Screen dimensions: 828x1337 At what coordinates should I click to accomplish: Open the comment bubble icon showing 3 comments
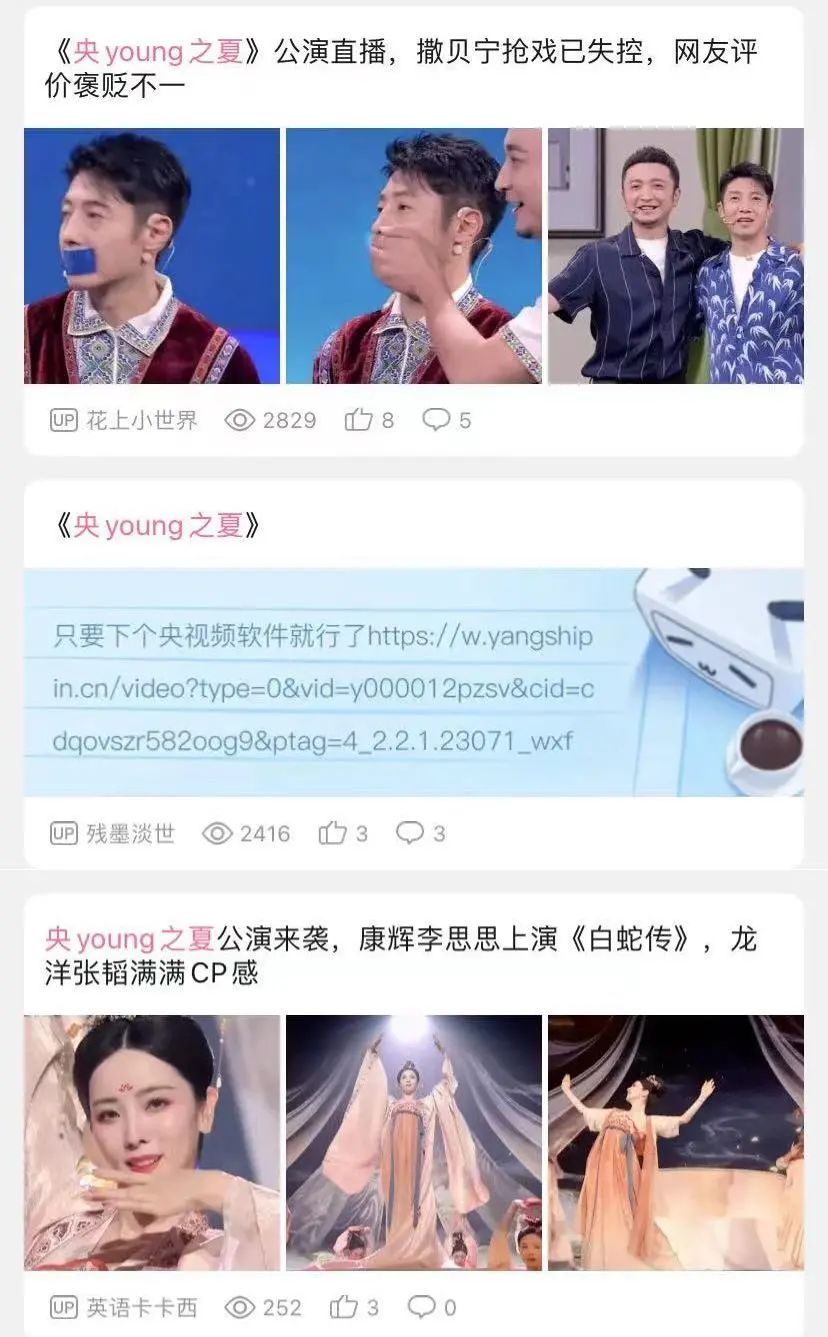click(412, 832)
